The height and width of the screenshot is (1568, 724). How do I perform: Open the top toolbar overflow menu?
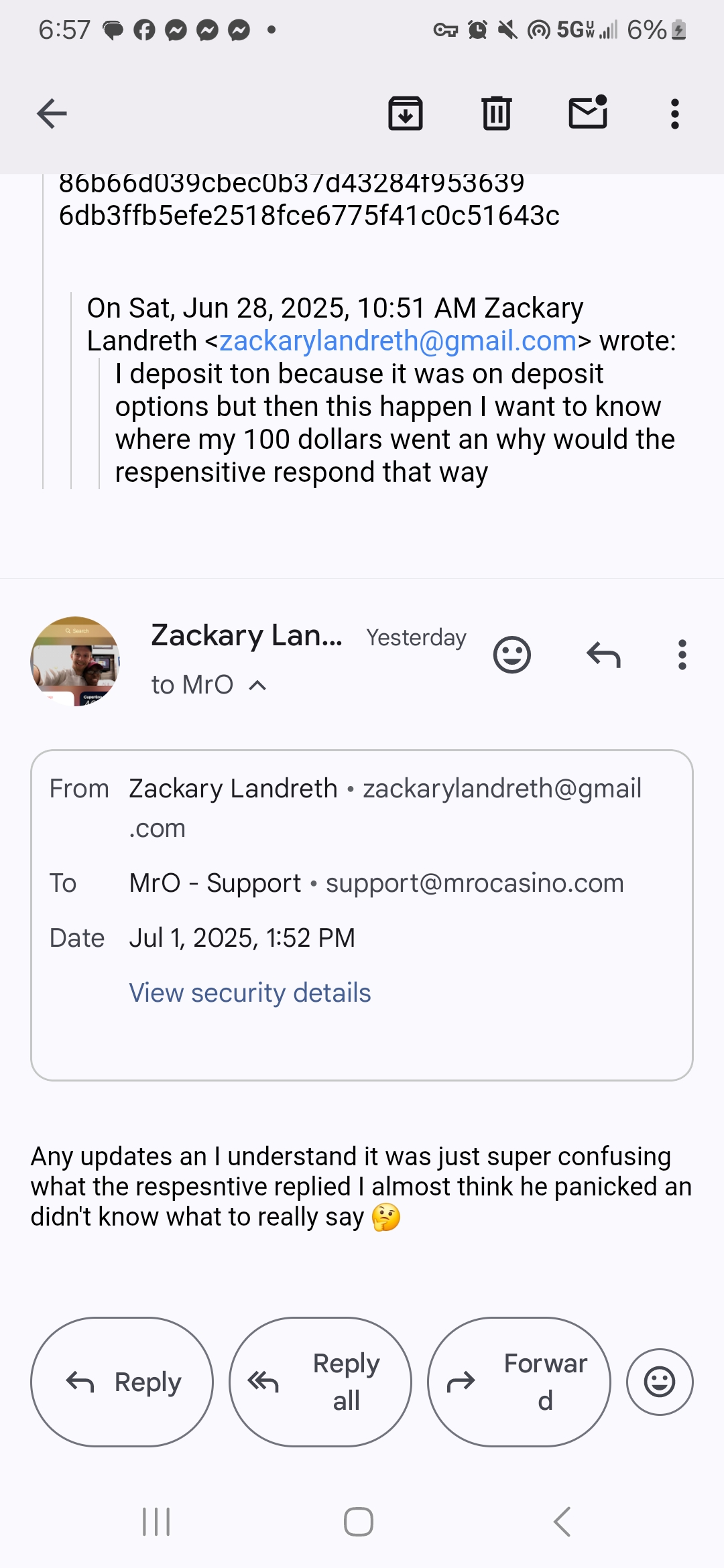(675, 114)
